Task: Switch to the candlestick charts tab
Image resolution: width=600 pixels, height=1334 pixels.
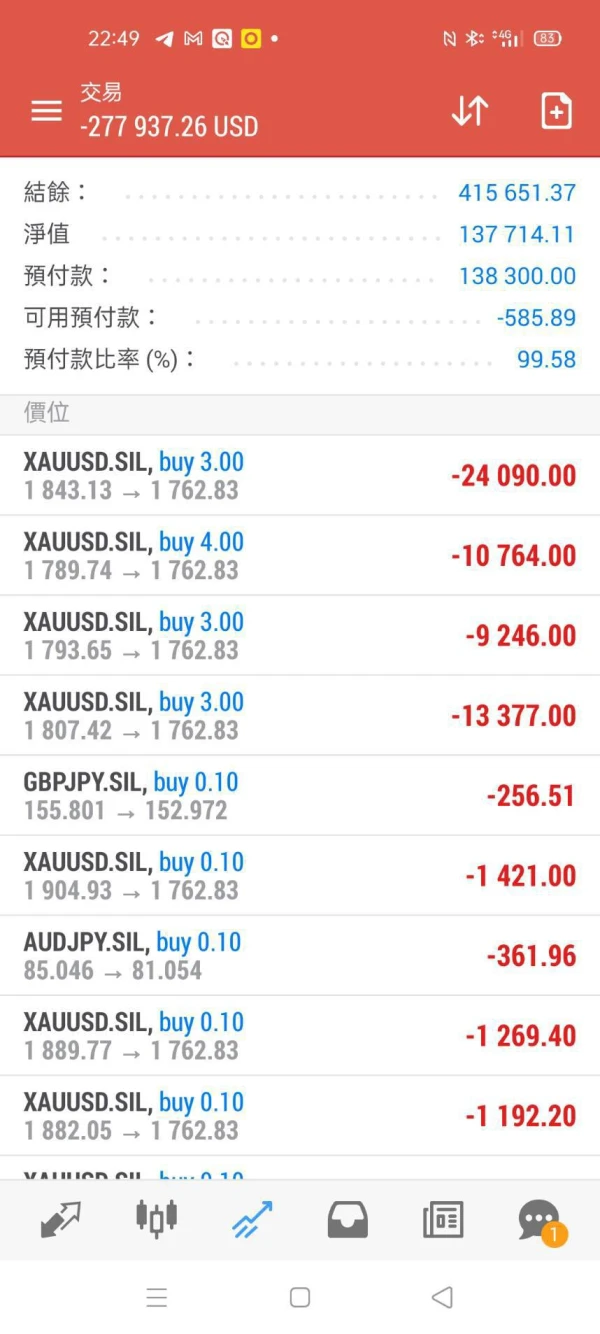Action: pyautogui.click(x=156, y=1218)
